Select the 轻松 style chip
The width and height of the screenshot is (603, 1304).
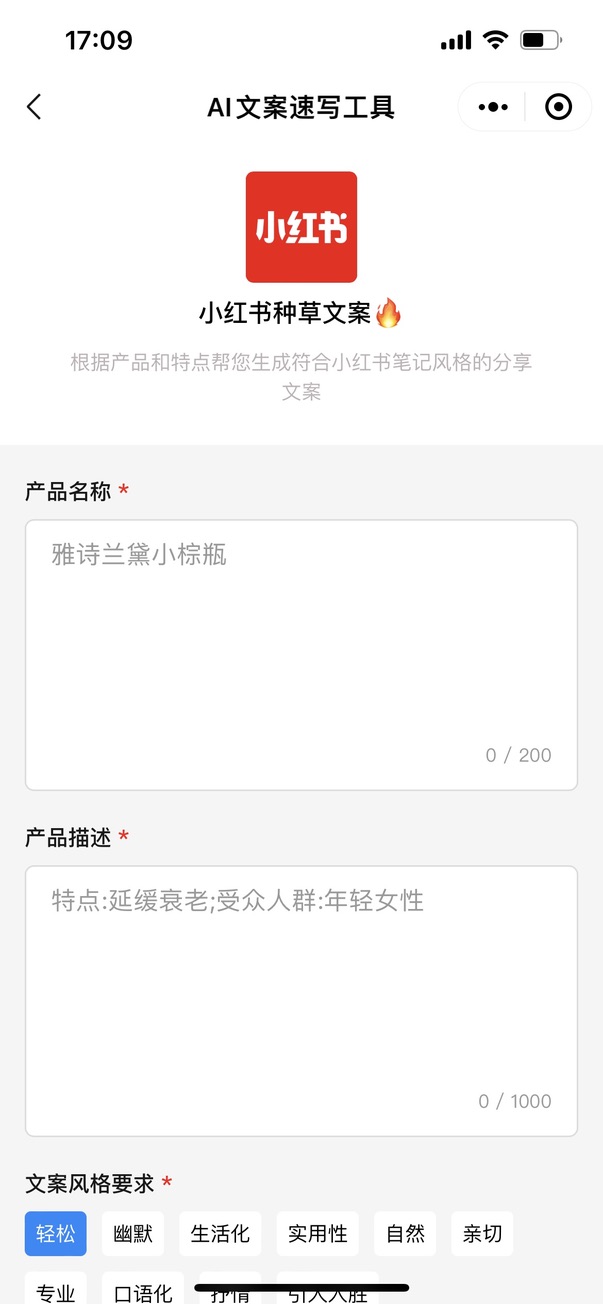[x=56, y=1234]
